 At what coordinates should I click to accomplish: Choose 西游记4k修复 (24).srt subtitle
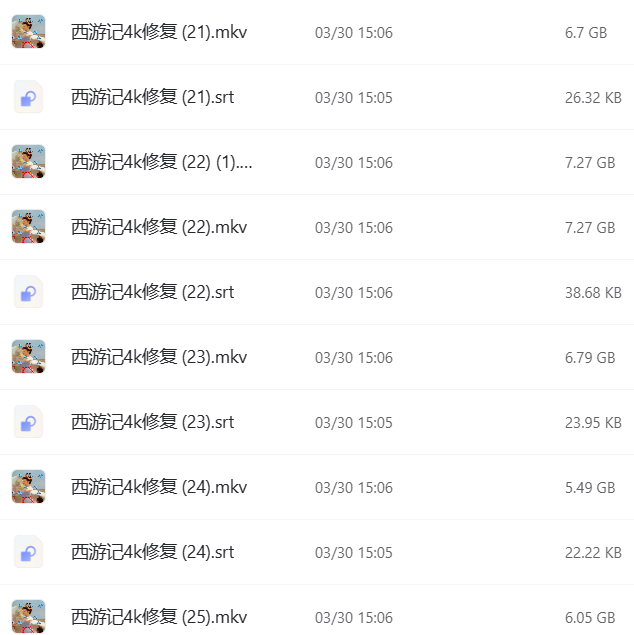(152, 552)
